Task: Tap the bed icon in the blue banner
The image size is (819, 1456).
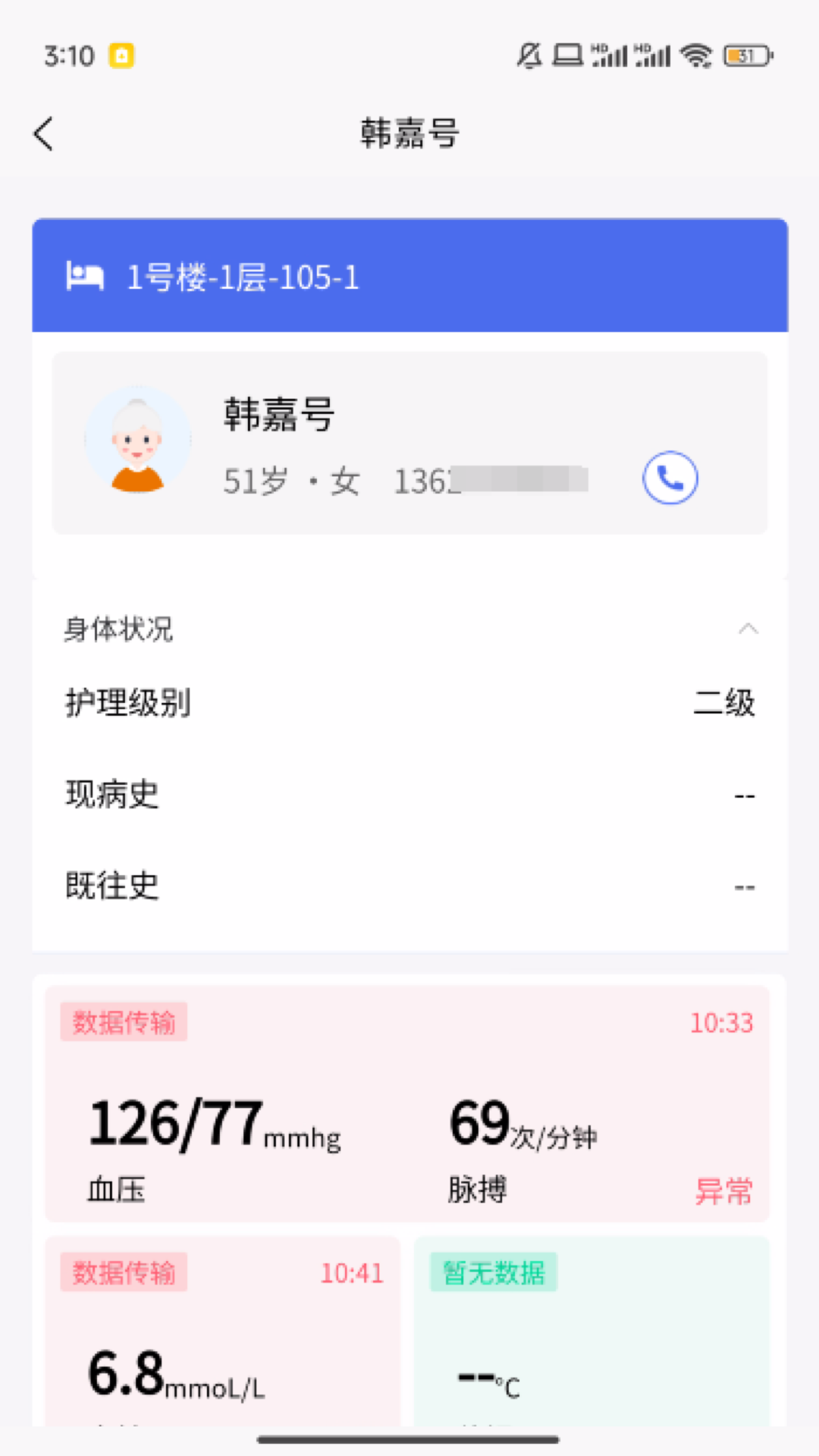Action: click(x=84, y=276)
